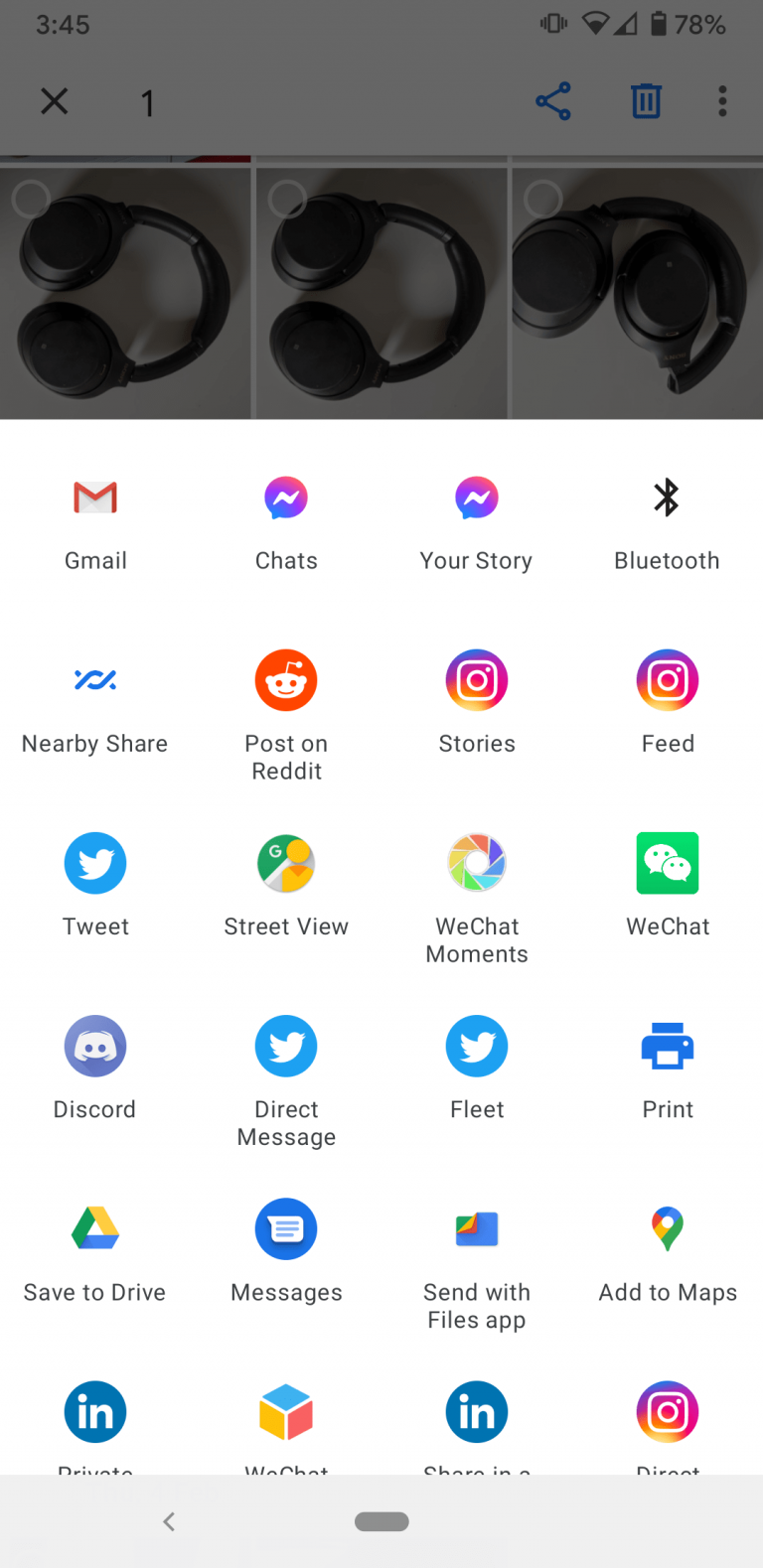
Task: Close the selection mode with X
Action: pos(55,101)
